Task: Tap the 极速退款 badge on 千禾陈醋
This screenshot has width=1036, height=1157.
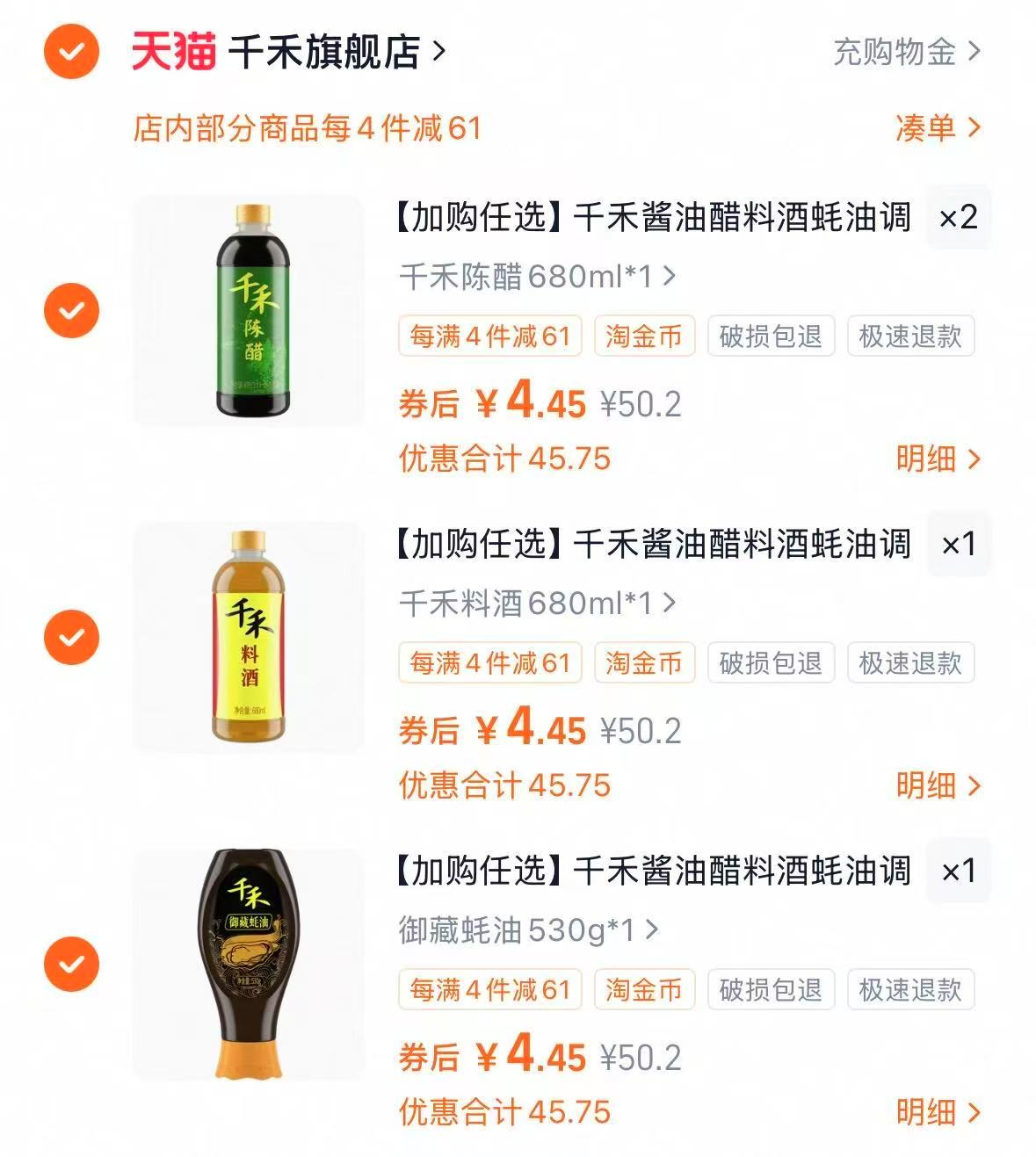Action: 909,336
